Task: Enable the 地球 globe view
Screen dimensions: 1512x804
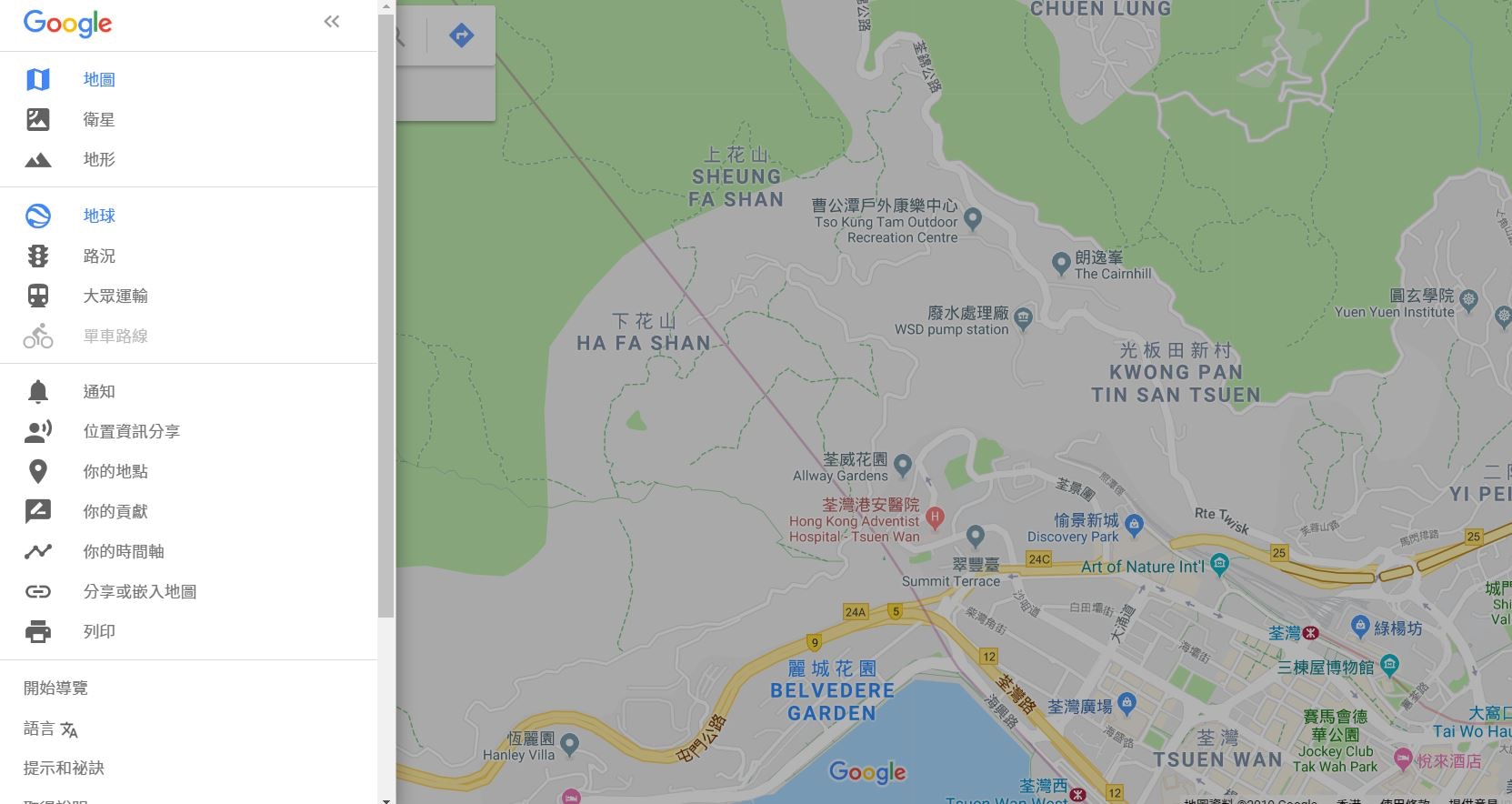Action: (98, 216)
